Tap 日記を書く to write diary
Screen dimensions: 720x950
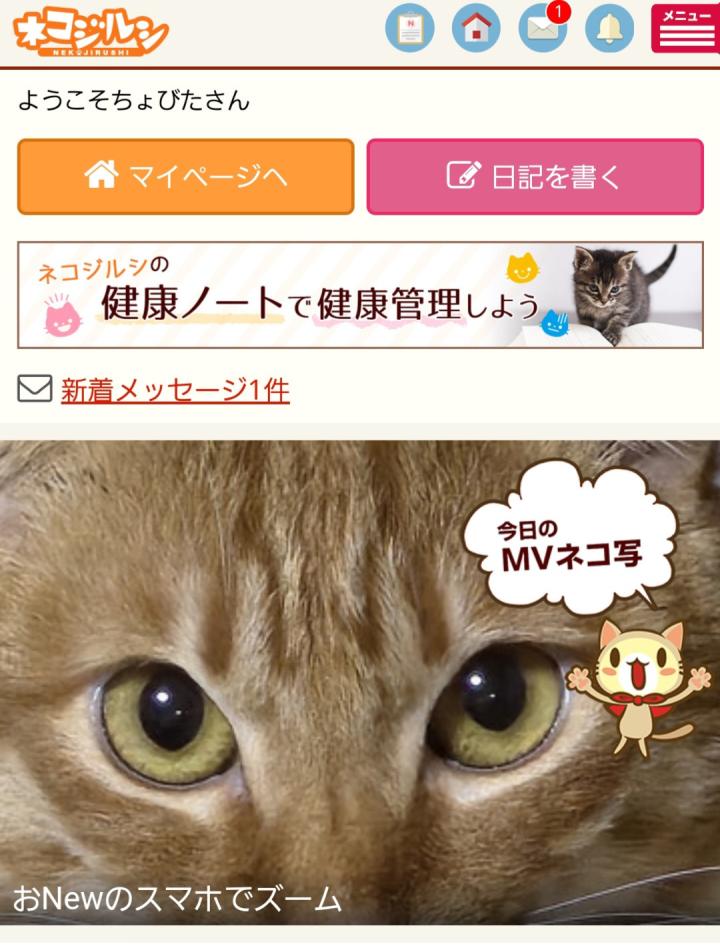coord(535,177)
